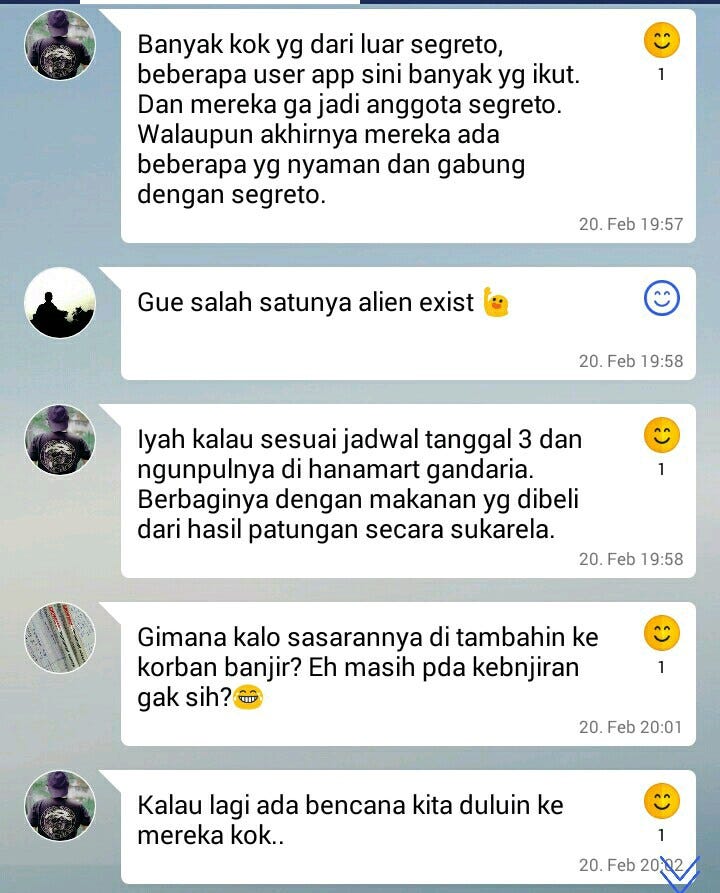Image resolution: width=720 pixels, height=893 pixels.
Task: Tap smiley reaction on 'Iyah kalau sesuai jadwal' message
Action: tap(661, 436)
